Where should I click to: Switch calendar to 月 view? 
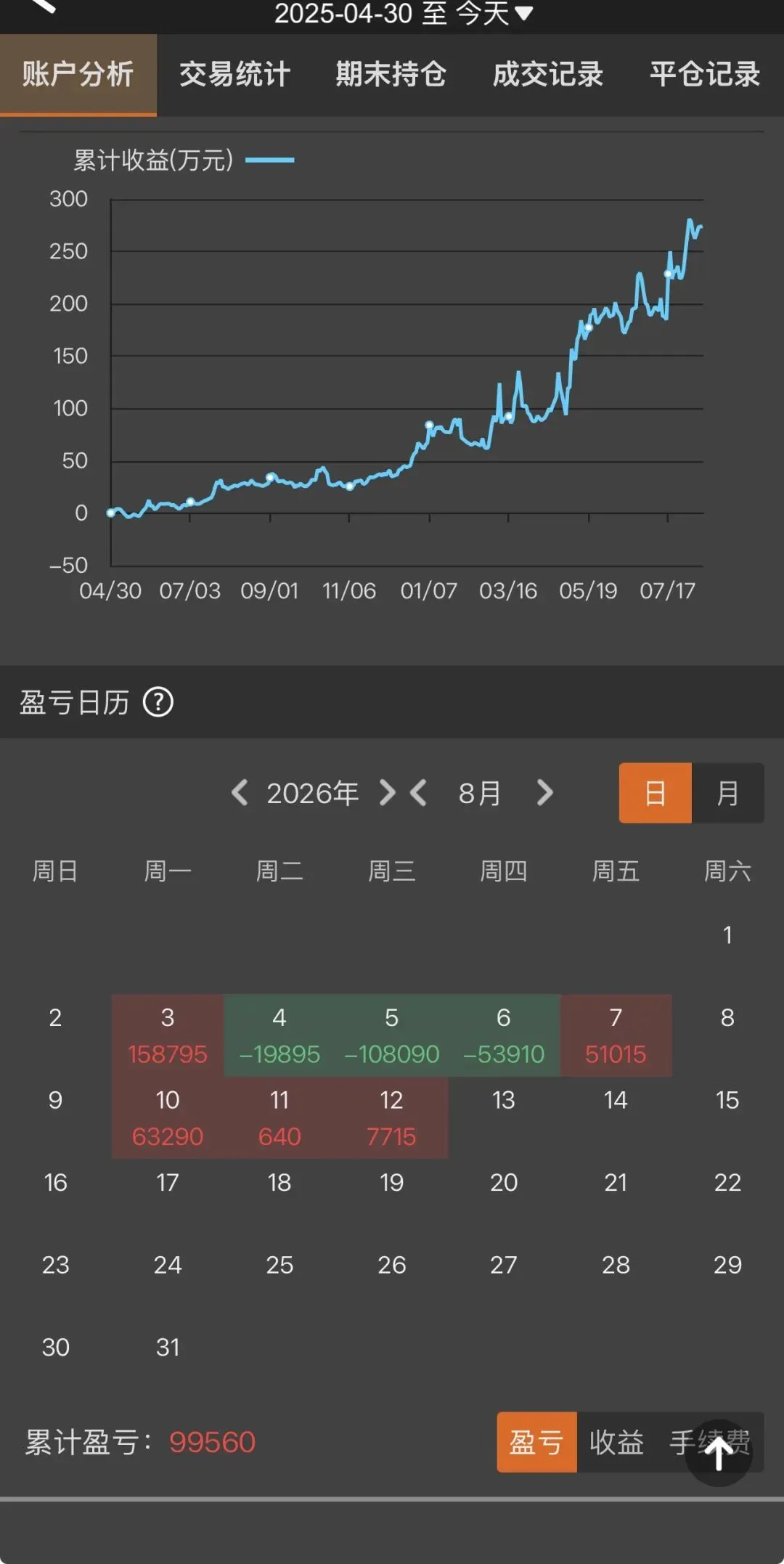727,793
